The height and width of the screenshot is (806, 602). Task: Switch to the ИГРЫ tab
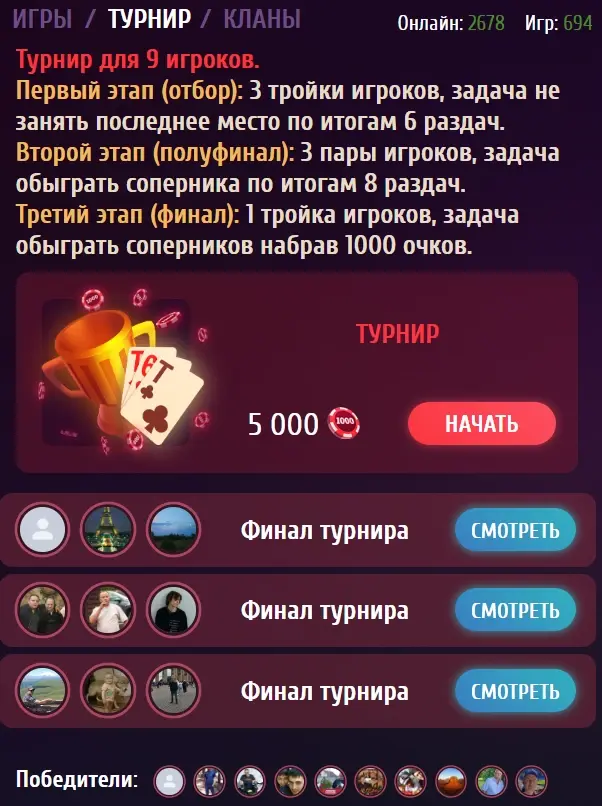[42, 18]
